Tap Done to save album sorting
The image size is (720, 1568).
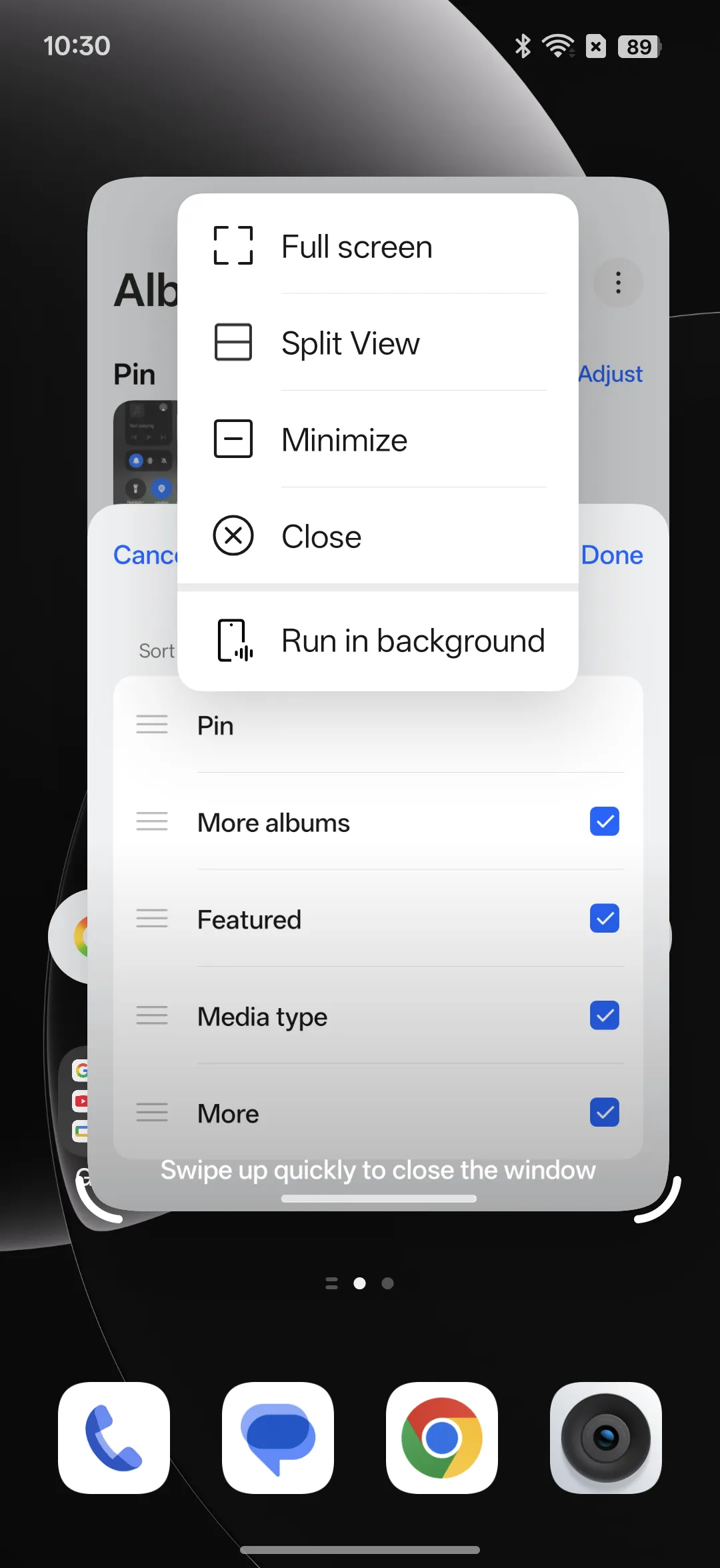[x=611, y=555]
